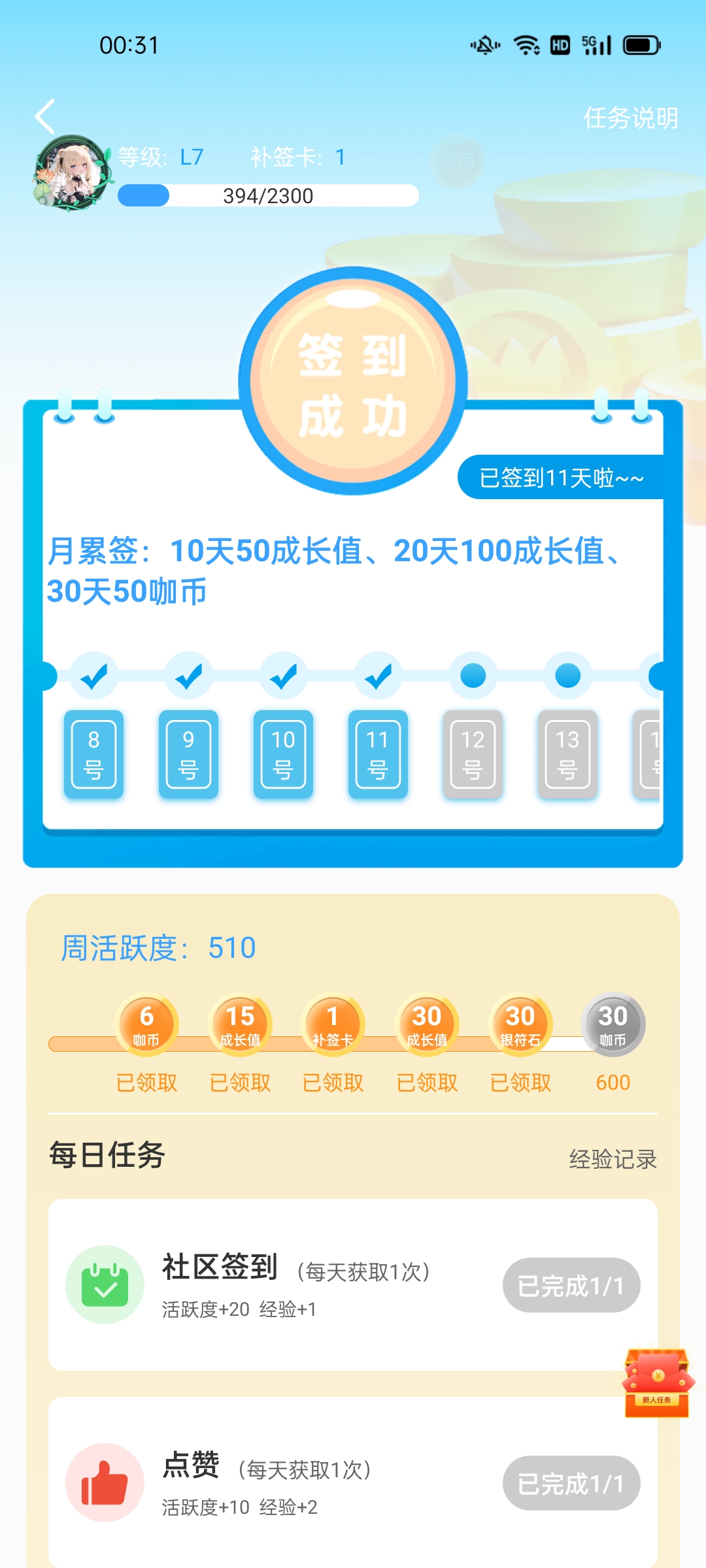Select the 12号 calendar day tile
This screenshot has height=1568, width=706.
coord(473,754)
